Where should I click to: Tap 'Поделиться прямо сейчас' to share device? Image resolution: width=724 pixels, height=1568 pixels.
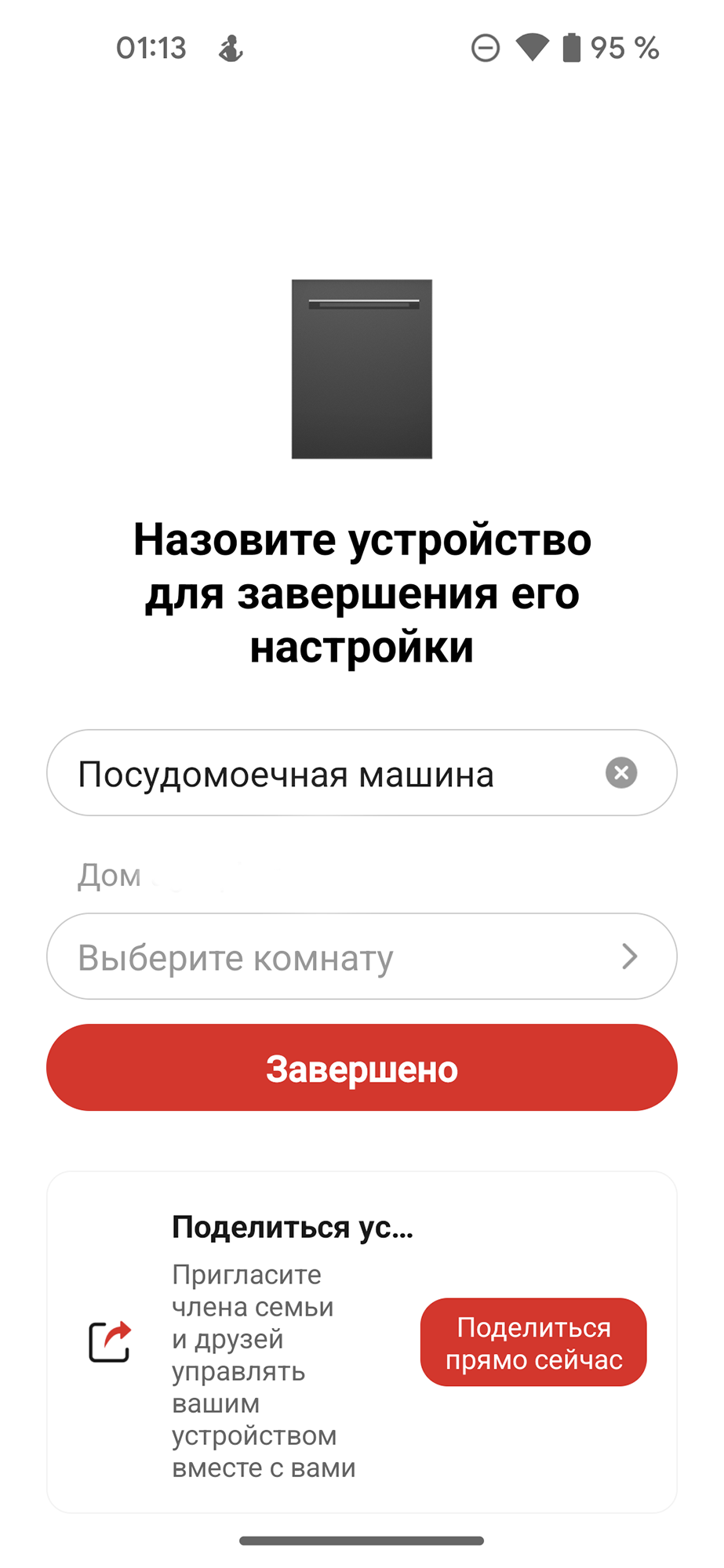(x=533, y=1342)
